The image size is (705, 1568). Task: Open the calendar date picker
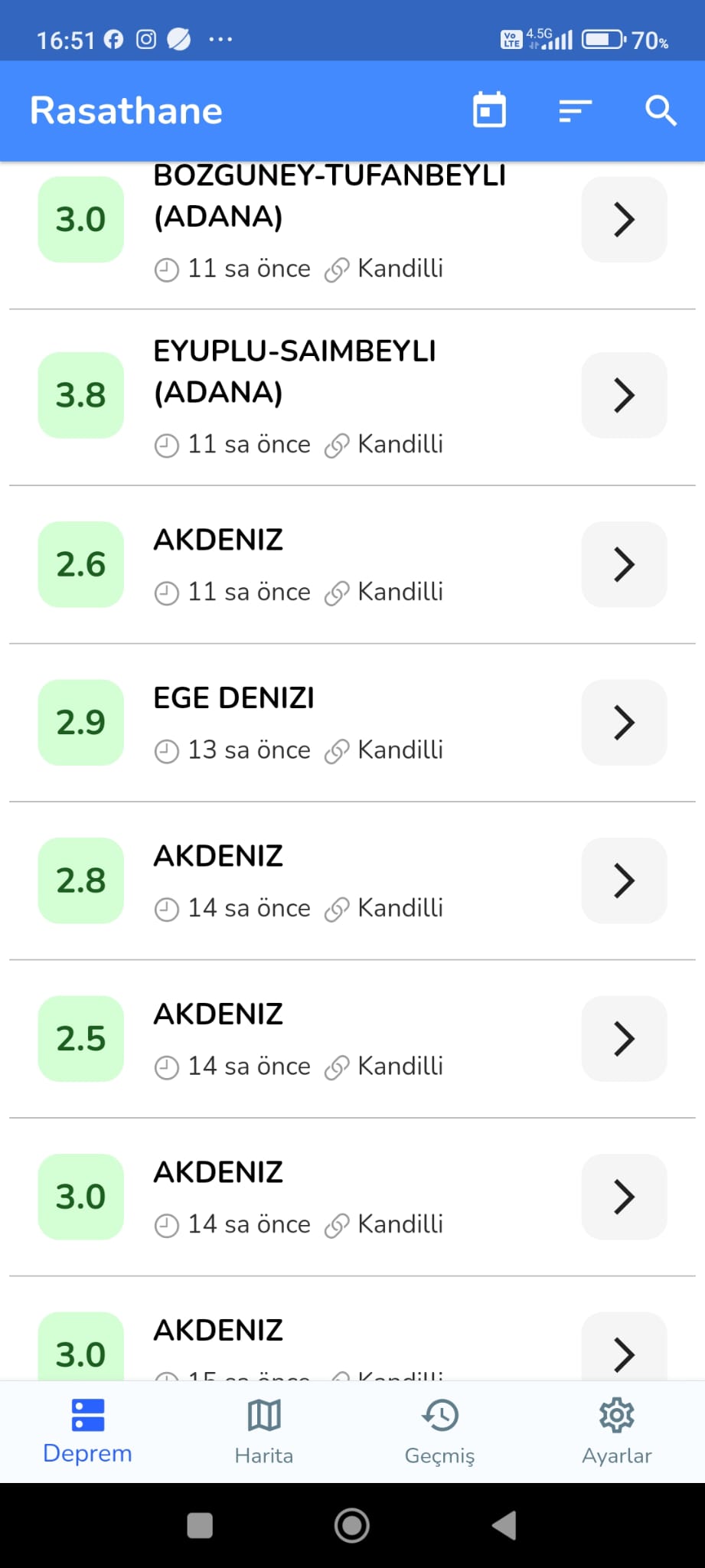pos(489,110)
